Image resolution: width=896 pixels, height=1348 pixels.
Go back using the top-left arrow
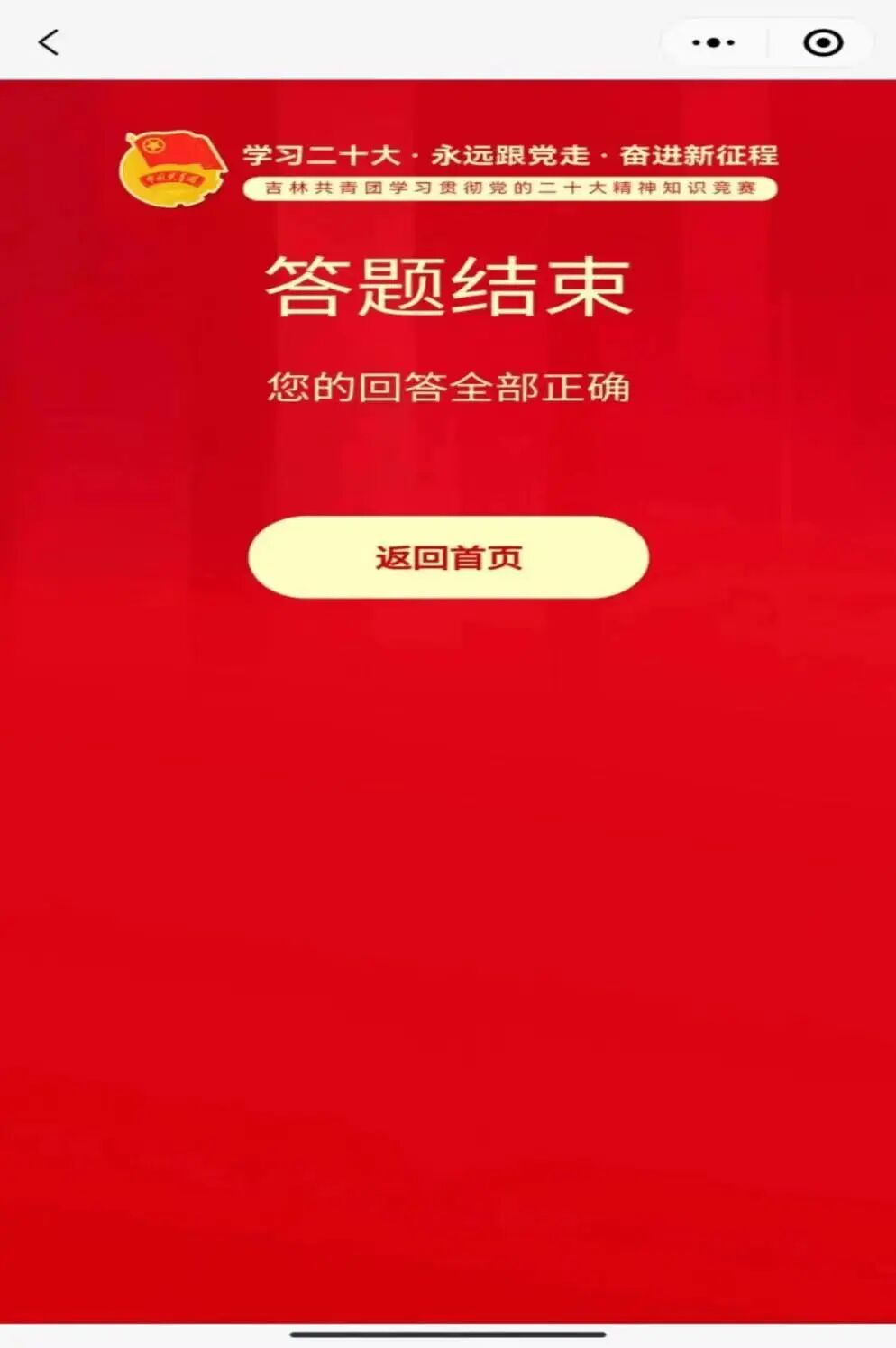[x=49, y=41]
